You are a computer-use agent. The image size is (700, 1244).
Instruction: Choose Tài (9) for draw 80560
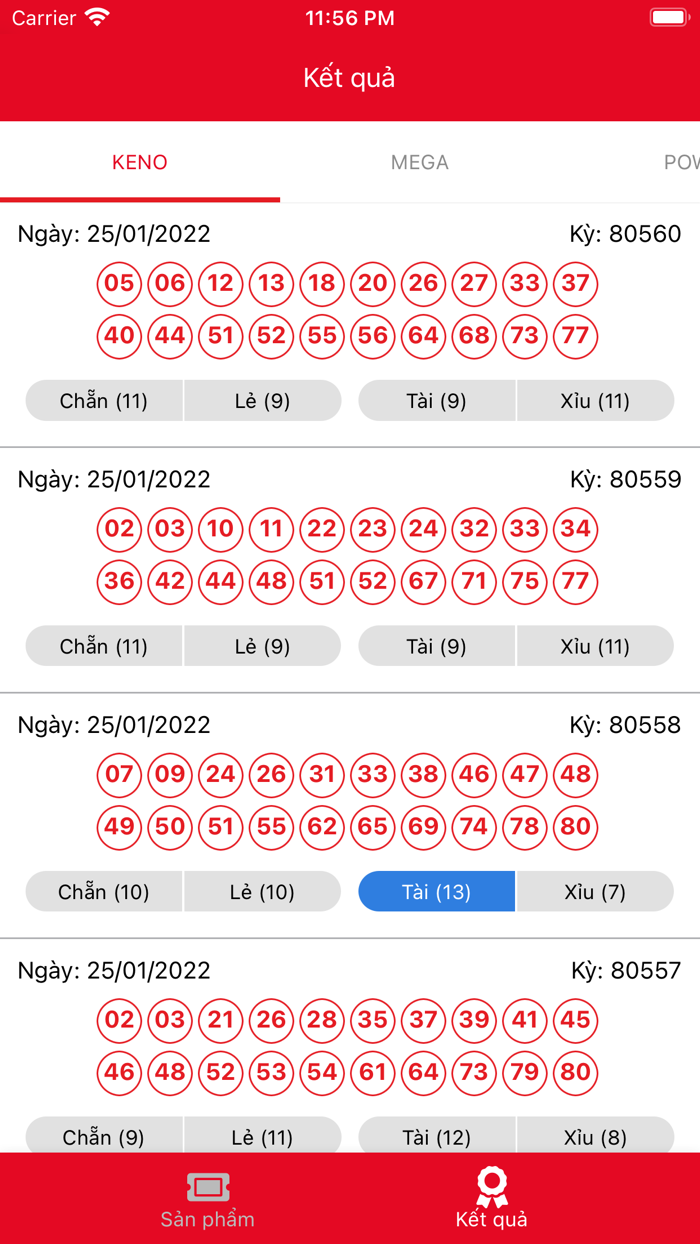(x=437, y=401)
